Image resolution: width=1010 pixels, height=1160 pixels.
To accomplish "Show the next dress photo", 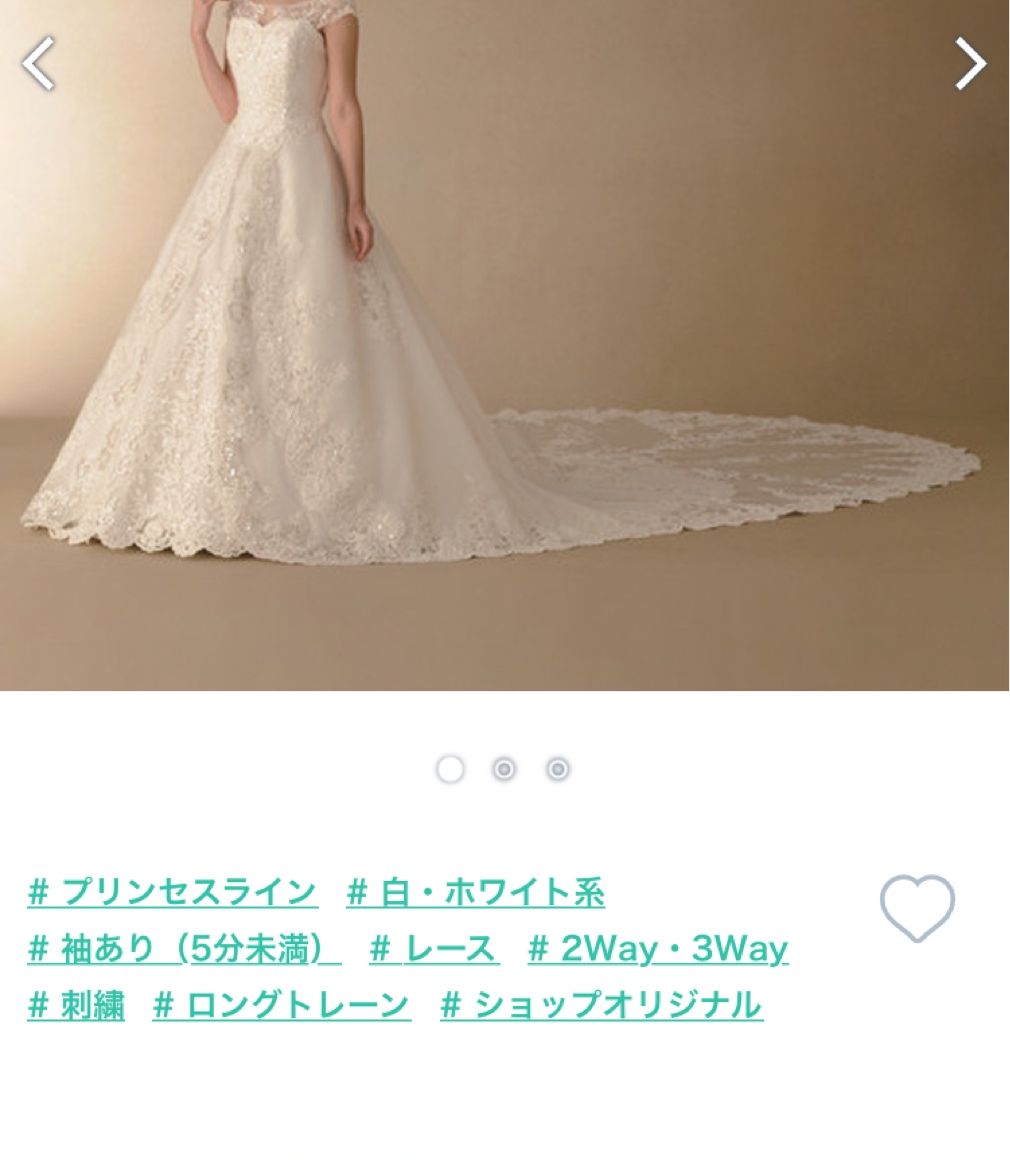I will tap(969, 64).
